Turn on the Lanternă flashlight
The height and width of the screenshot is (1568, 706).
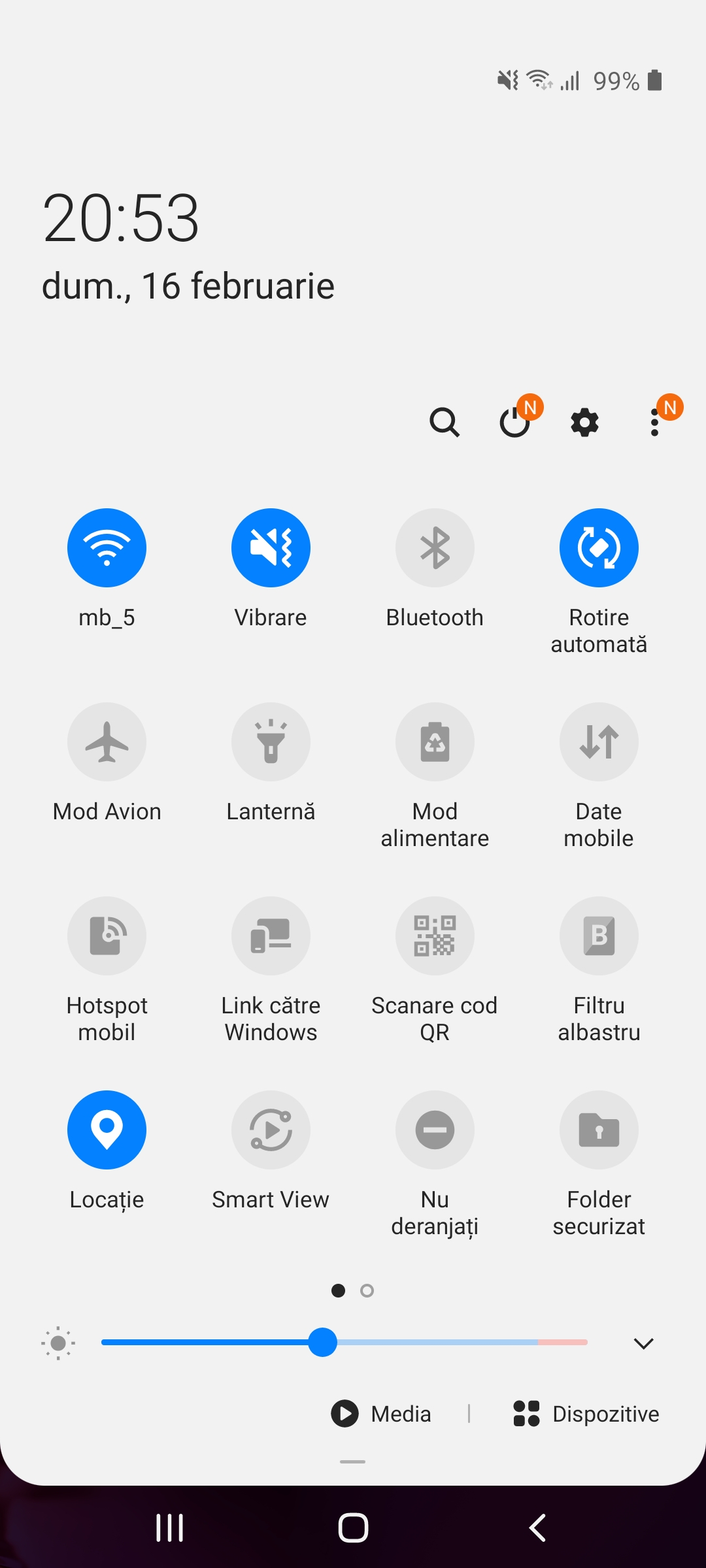coord(271,742)
